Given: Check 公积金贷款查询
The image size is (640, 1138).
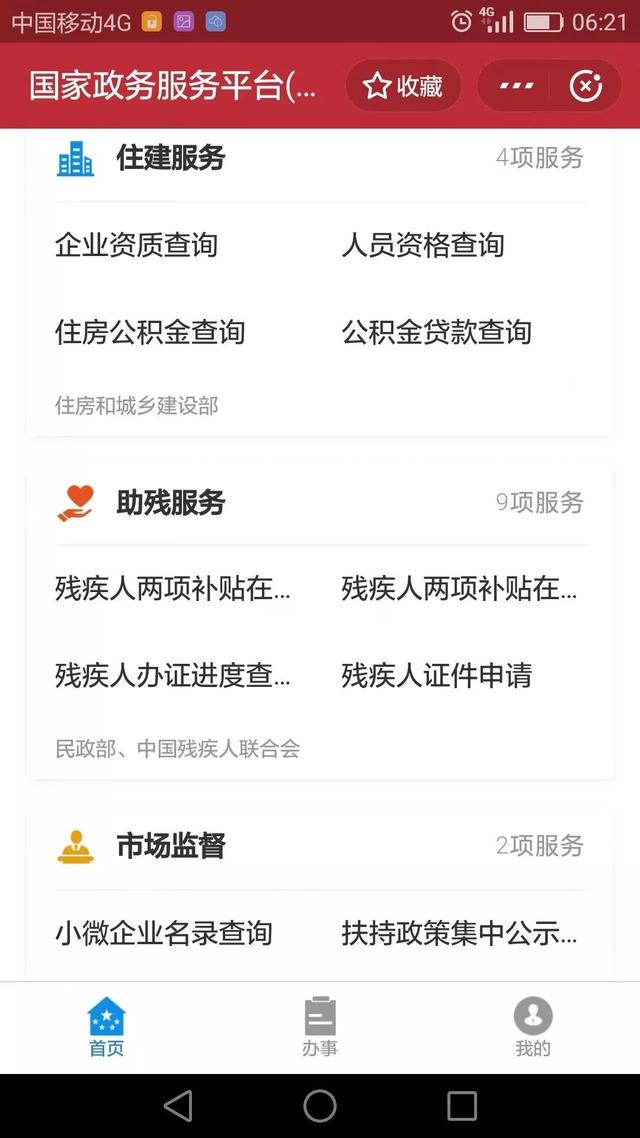Looking at the screenshot, I should click(436, 332).
